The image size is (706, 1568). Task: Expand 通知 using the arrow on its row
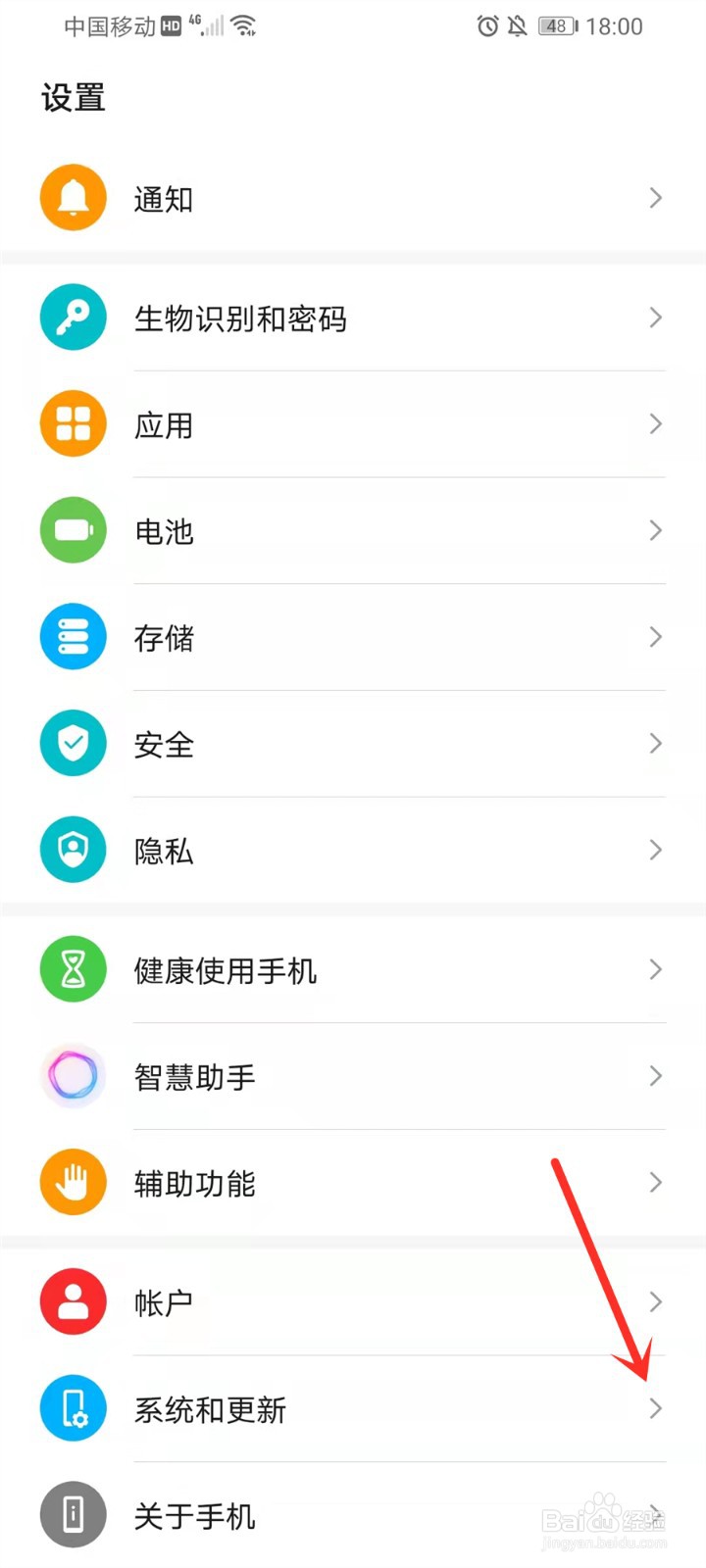pyautogui.click(x=655, y=197)
